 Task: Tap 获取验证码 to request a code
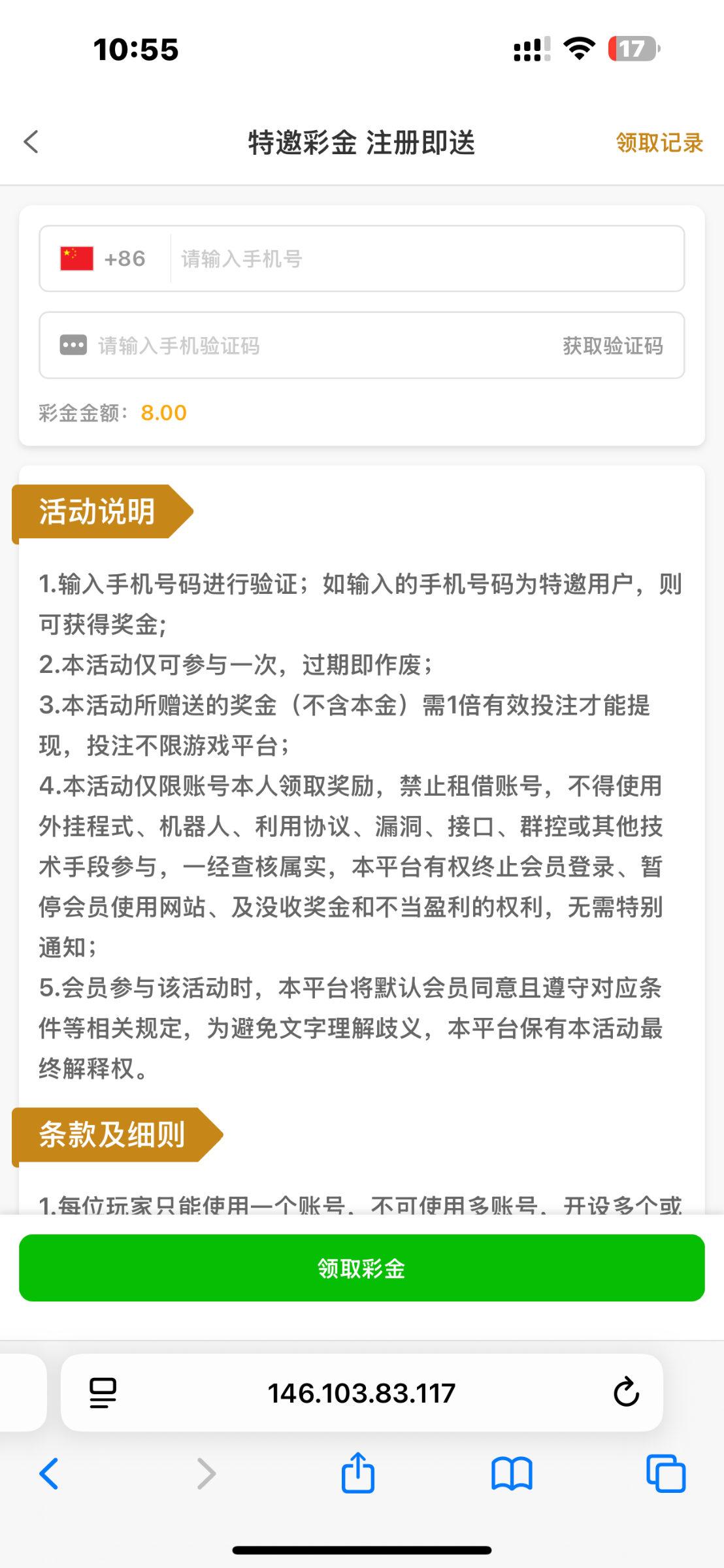[612, 346]
